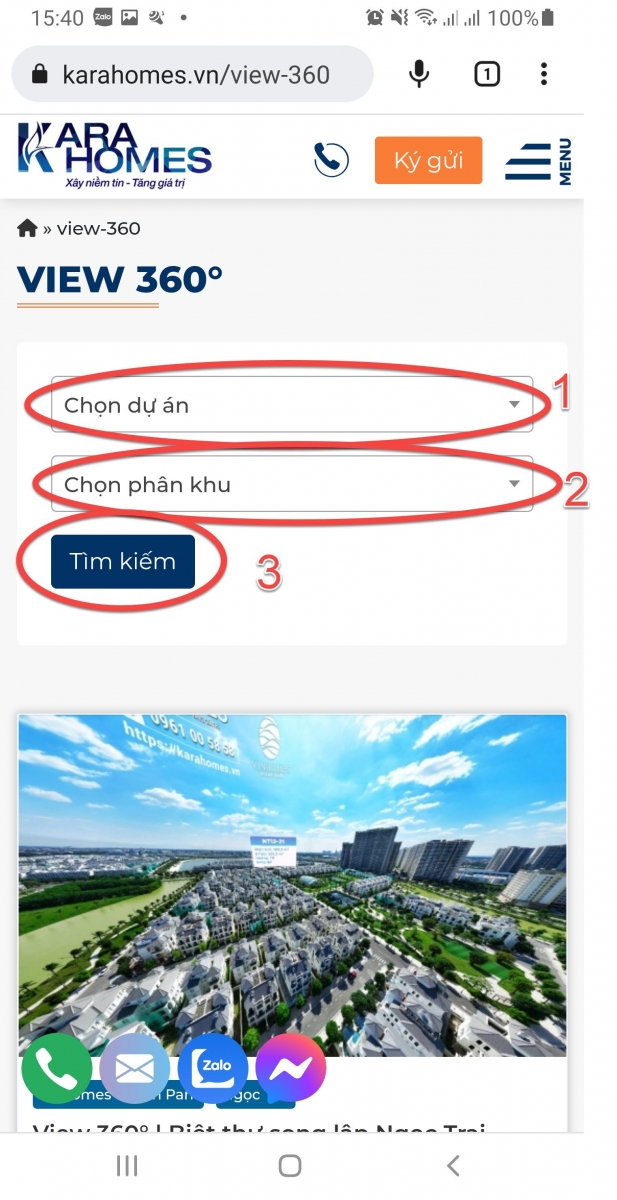This screenshot has height=1200, width=617.
Task: Send an email using the floating envelope button
Action: (x=134, y=1069)
